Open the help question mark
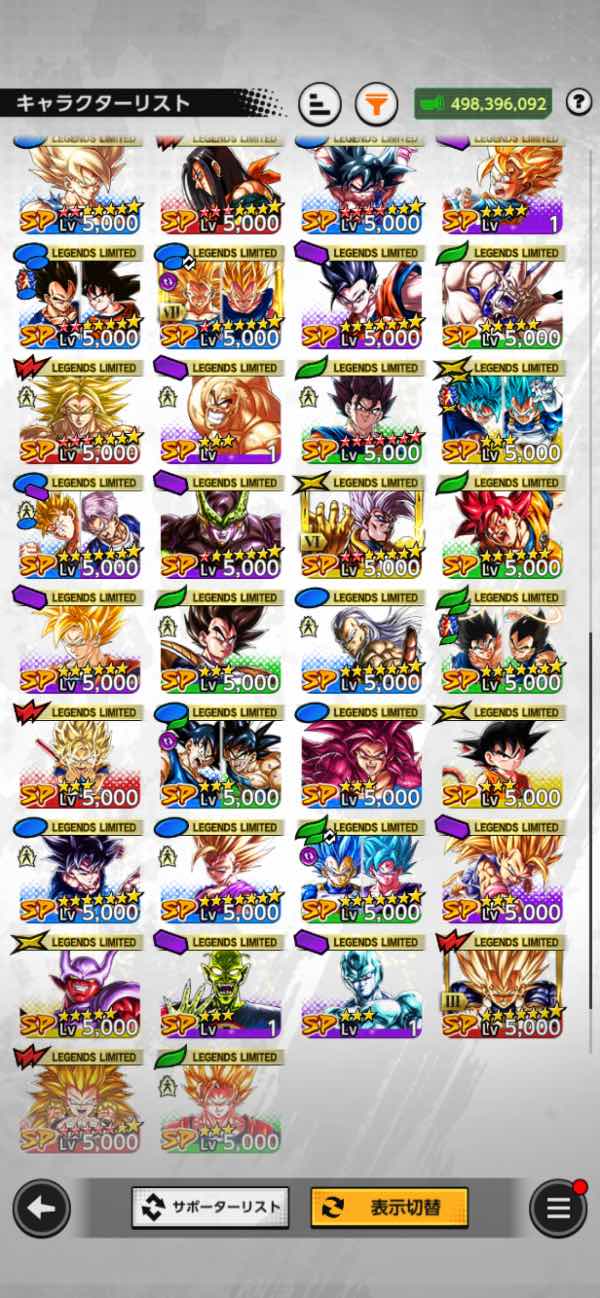 [x=579, y=102]
